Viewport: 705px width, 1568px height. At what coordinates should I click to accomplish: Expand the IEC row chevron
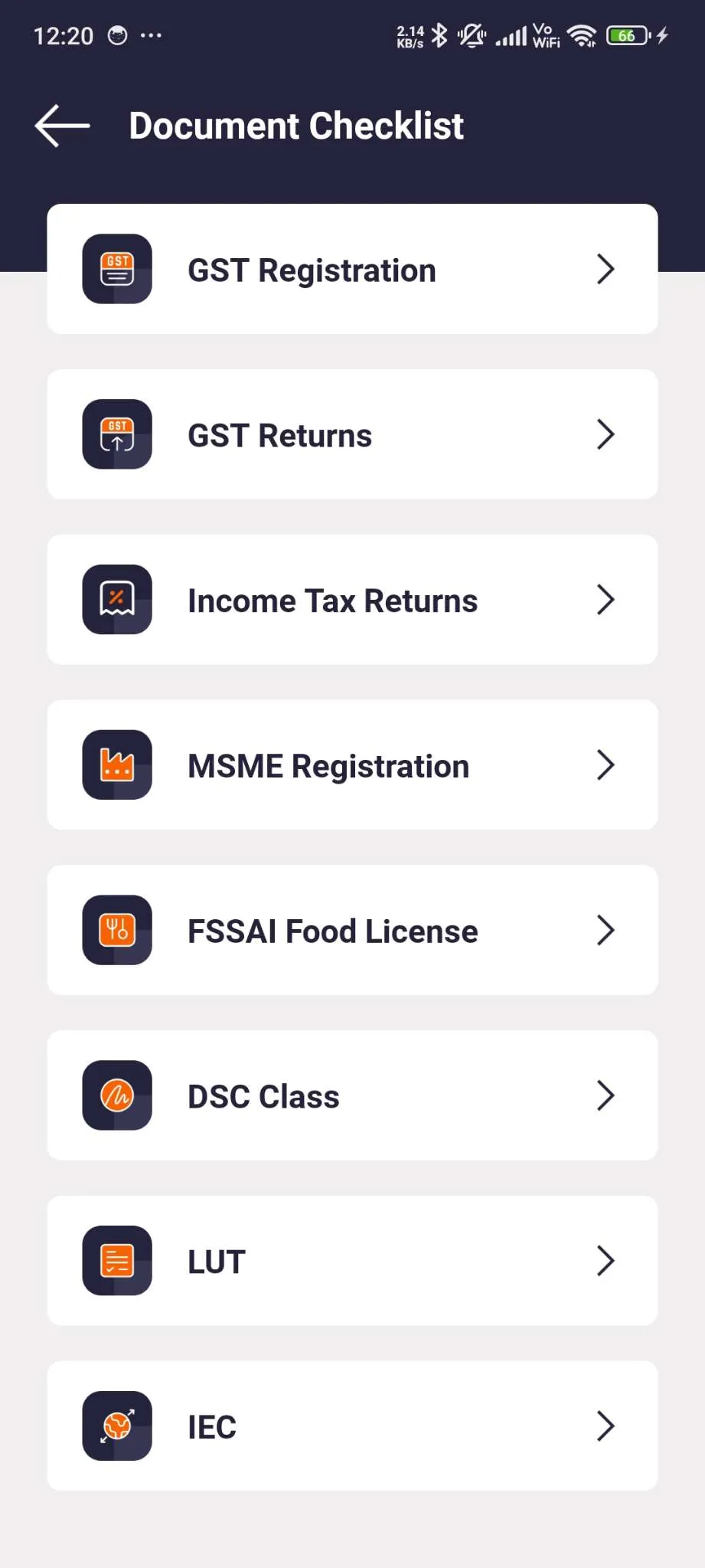click(605, 1426)
